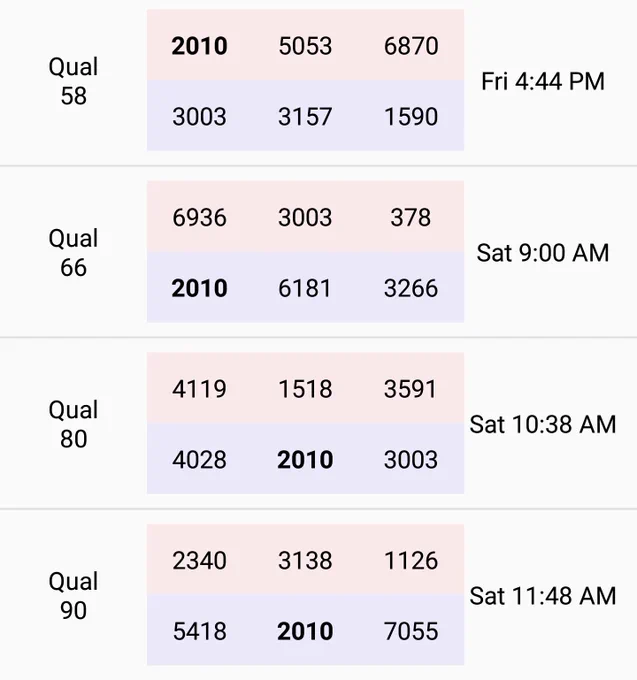
Task: View match Qual 80 details
Action: pyautogui.click(x=318, y=423)
